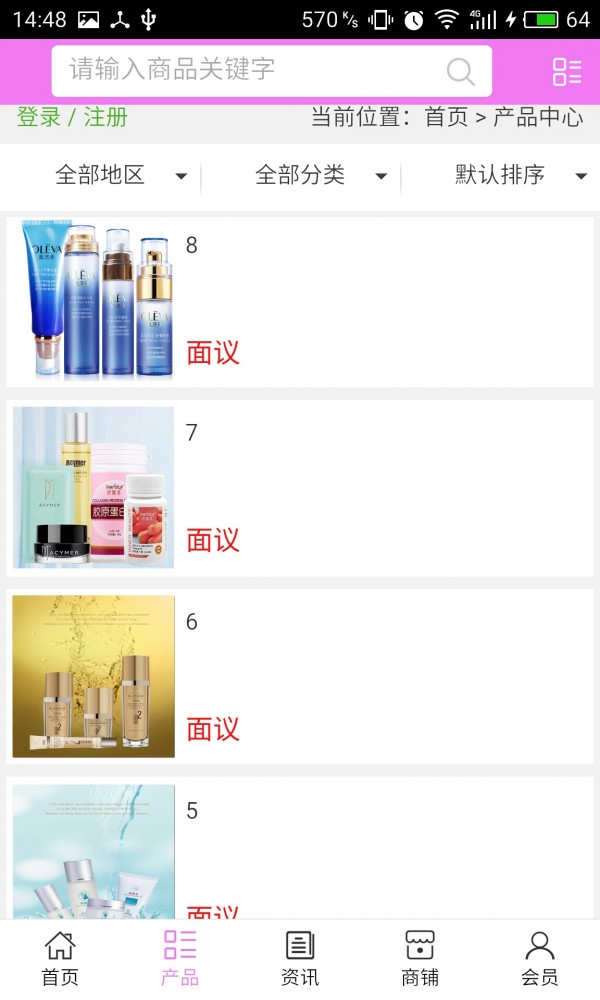Tap the magnifier search icon
Screen dimensions: 600x1000
(460, 71)
